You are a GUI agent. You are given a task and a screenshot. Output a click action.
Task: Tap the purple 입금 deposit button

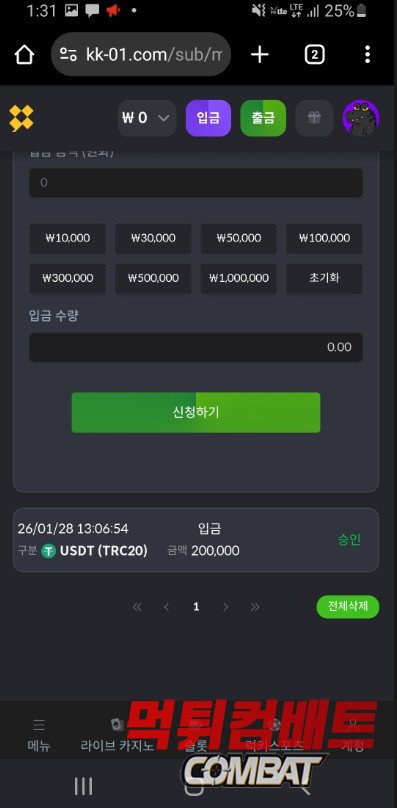[x=208, y=118]
